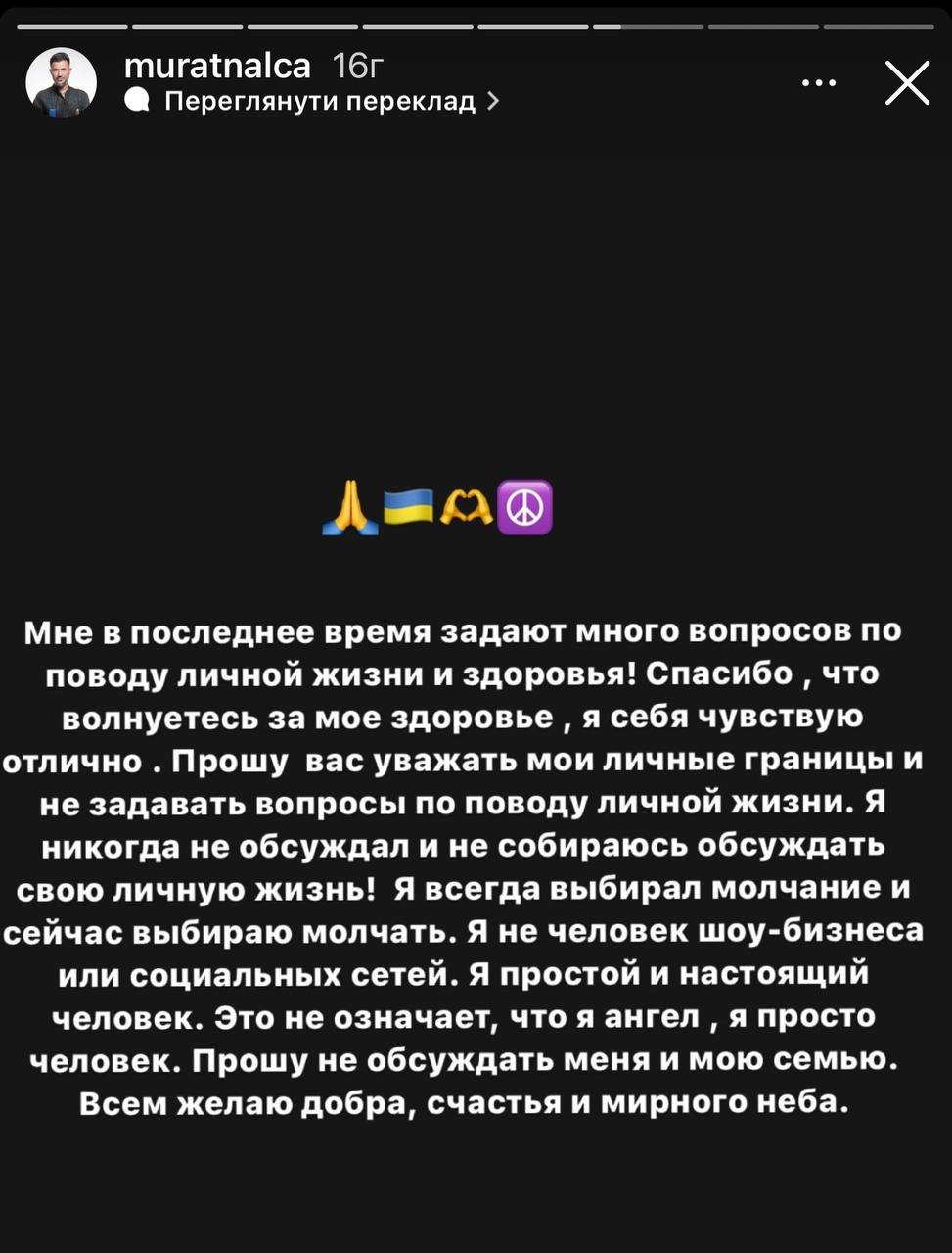Viewport: 952px width, 1253px height.
Task: Tap the muratnalca username
Action: coord(217,67)
